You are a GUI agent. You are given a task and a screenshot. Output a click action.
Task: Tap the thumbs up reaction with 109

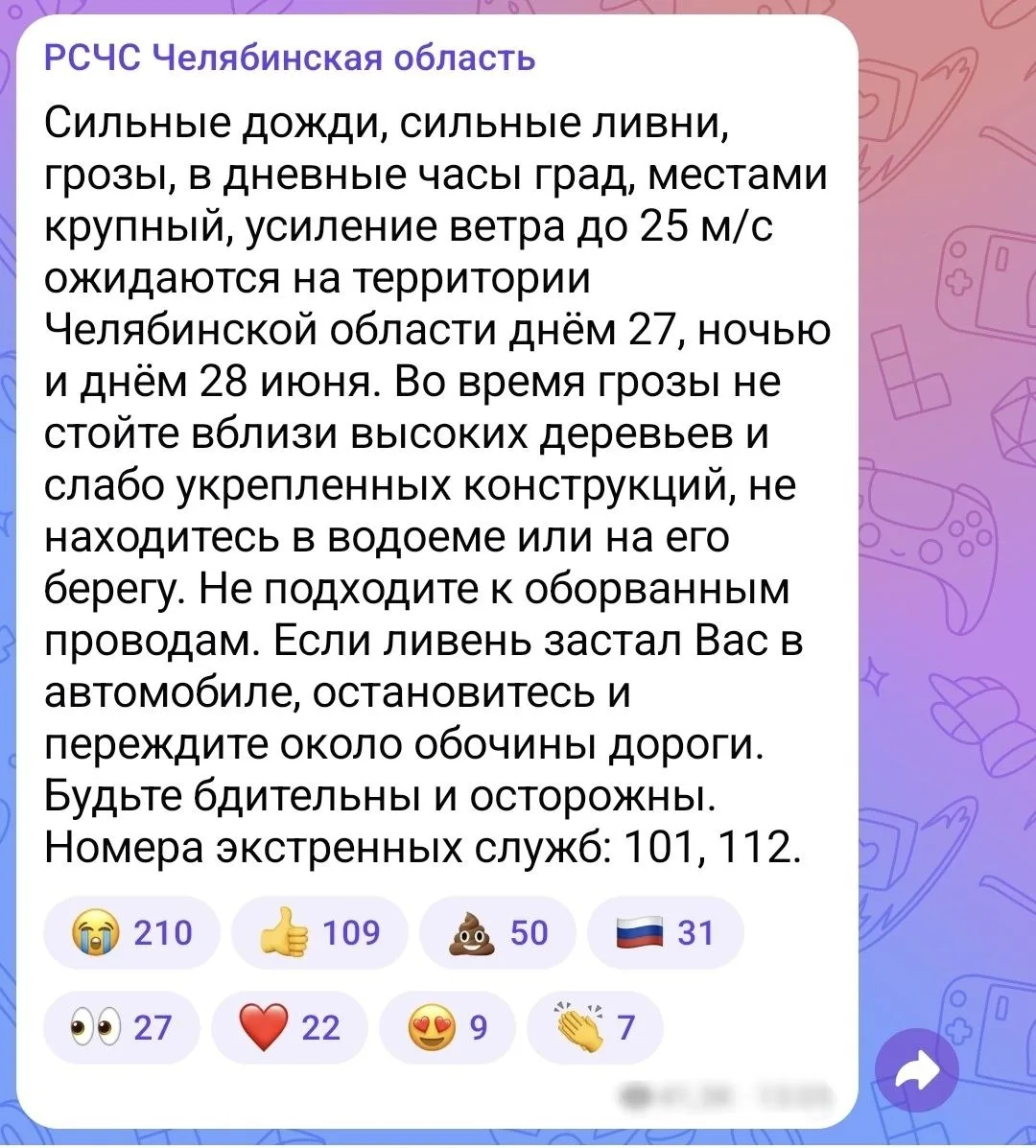coord(319,933)
